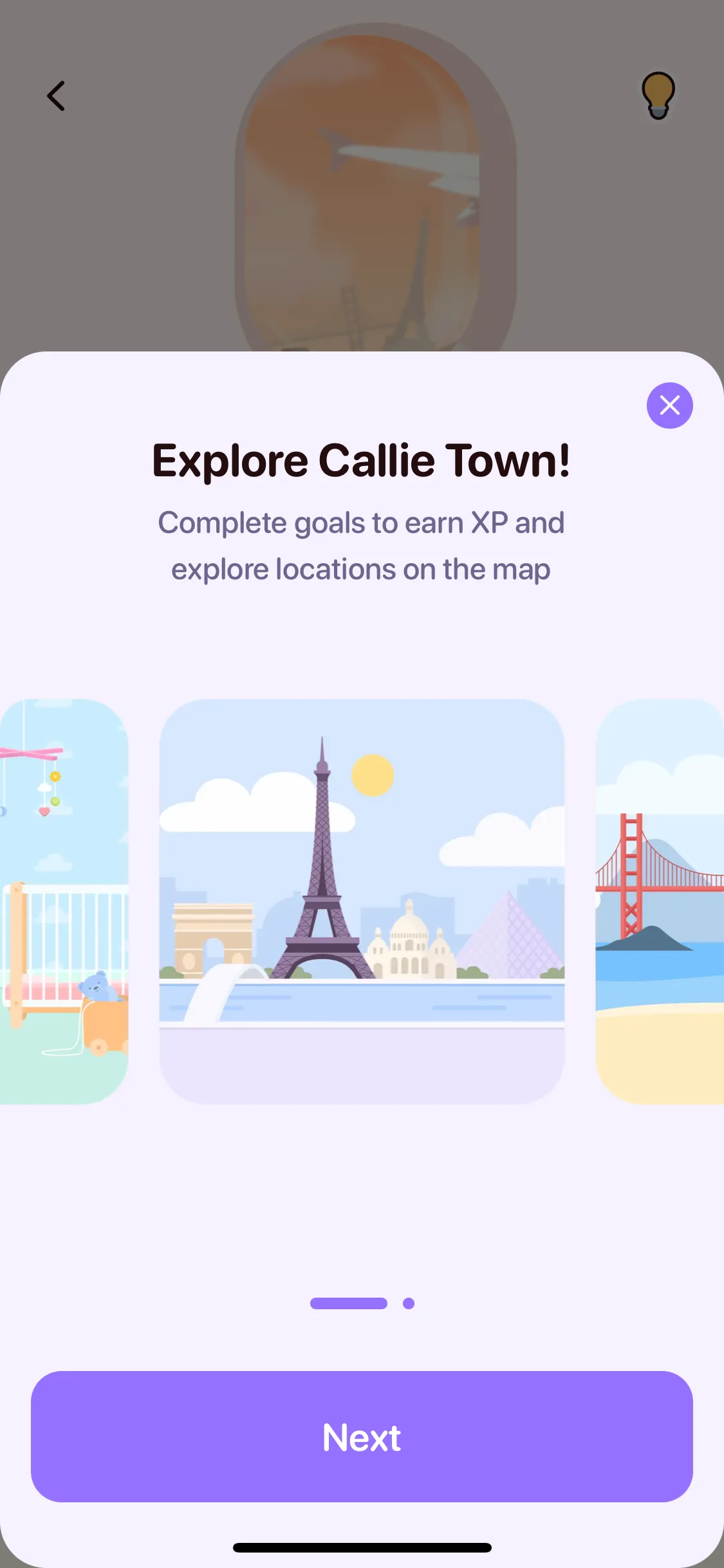724x1568 pixels.
Task: Select the Eiffel Tower Paris card
Action: pyautogui.click(x=362, y=901)
